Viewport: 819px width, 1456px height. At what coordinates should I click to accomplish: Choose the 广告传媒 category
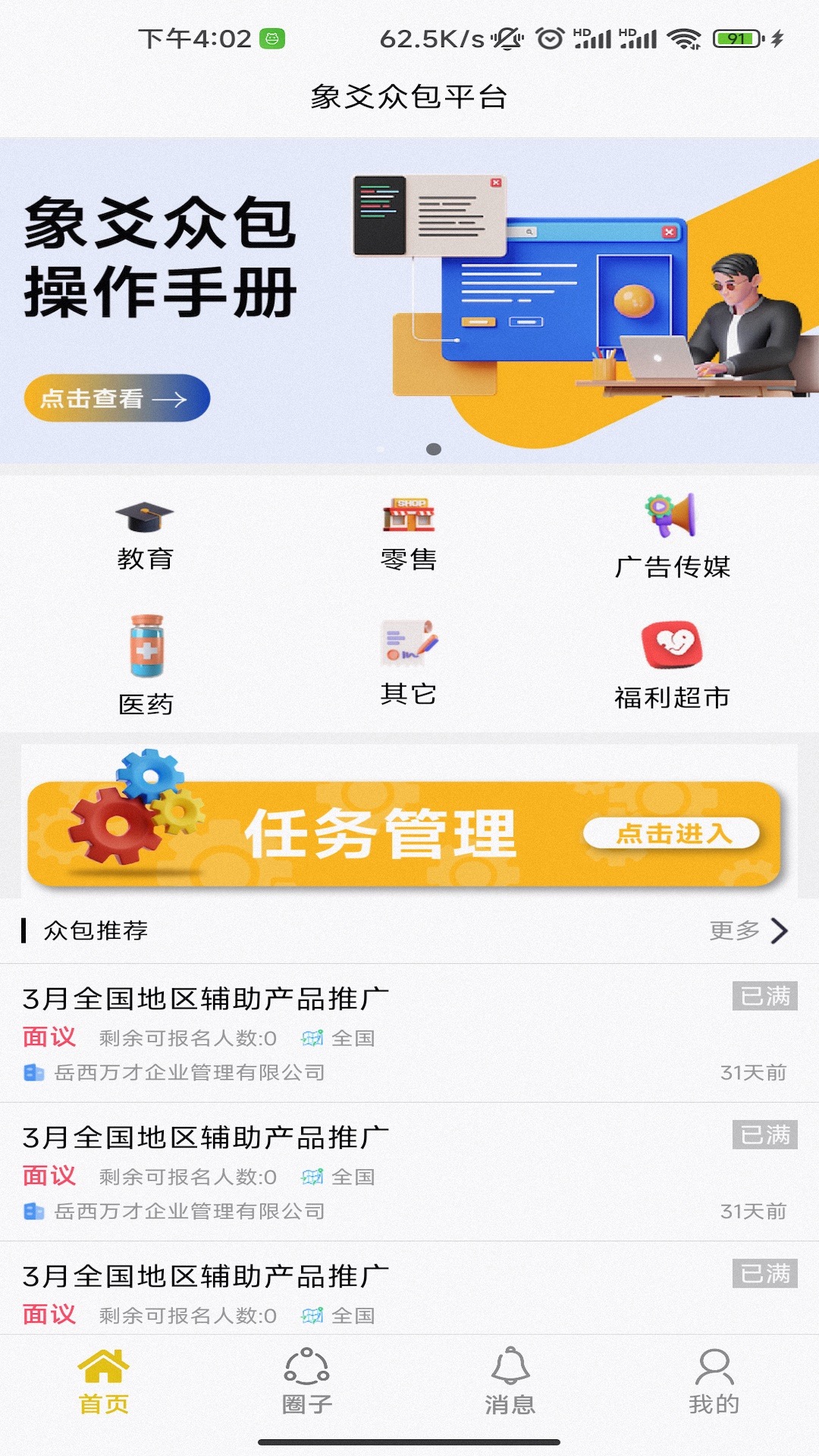[x=673, y=537]
